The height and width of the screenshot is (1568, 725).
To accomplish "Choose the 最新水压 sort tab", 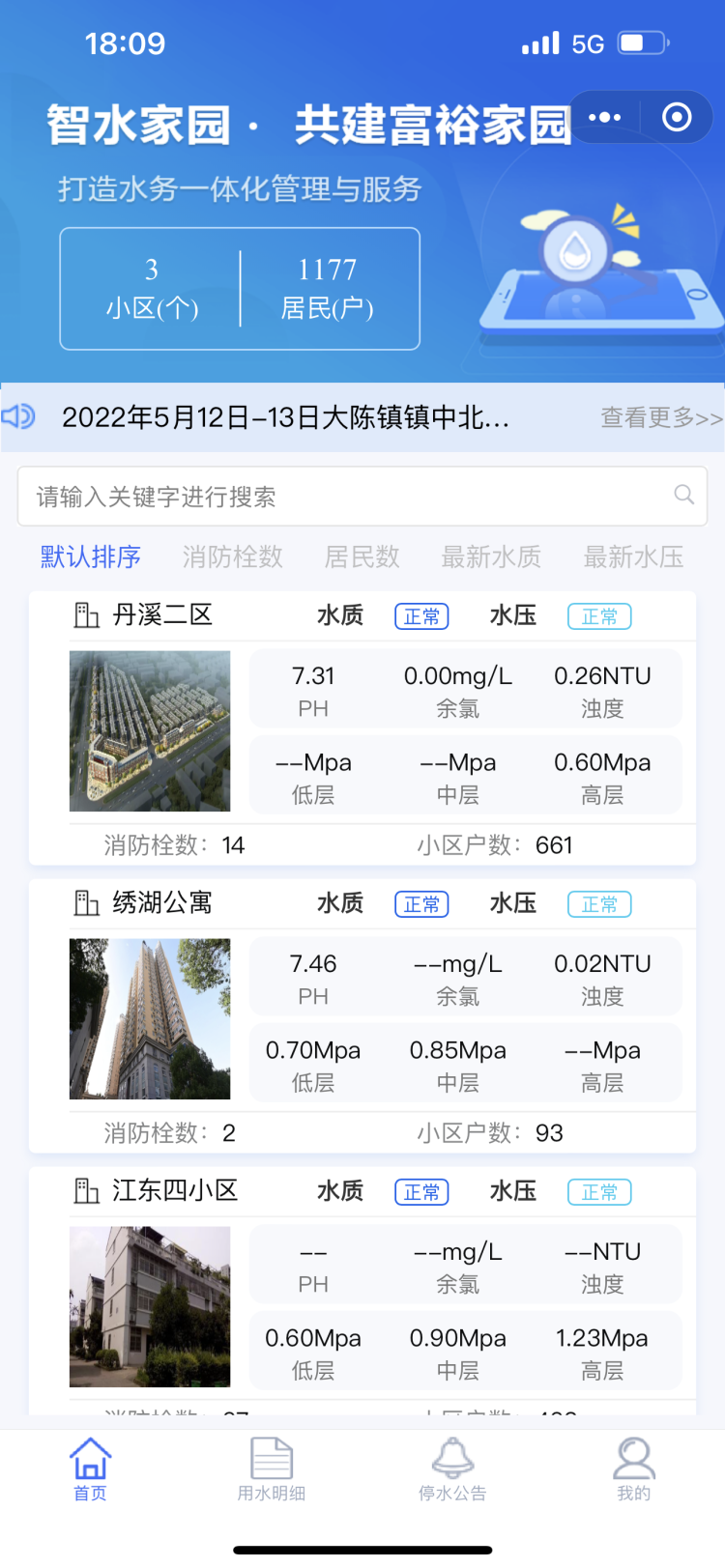I will click(633, 556).
